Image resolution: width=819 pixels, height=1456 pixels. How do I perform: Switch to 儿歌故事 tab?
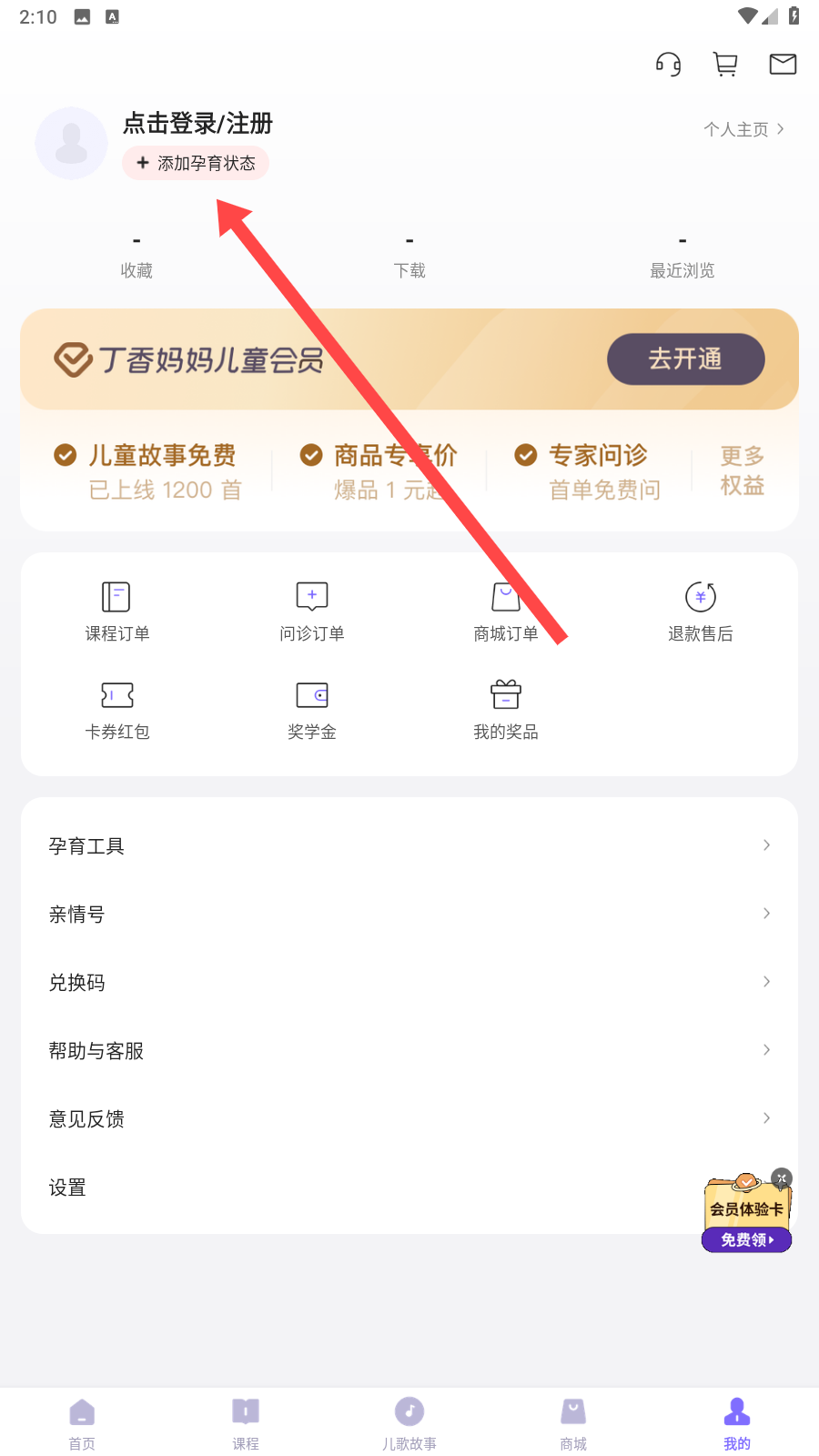[x=409, y=1423]
